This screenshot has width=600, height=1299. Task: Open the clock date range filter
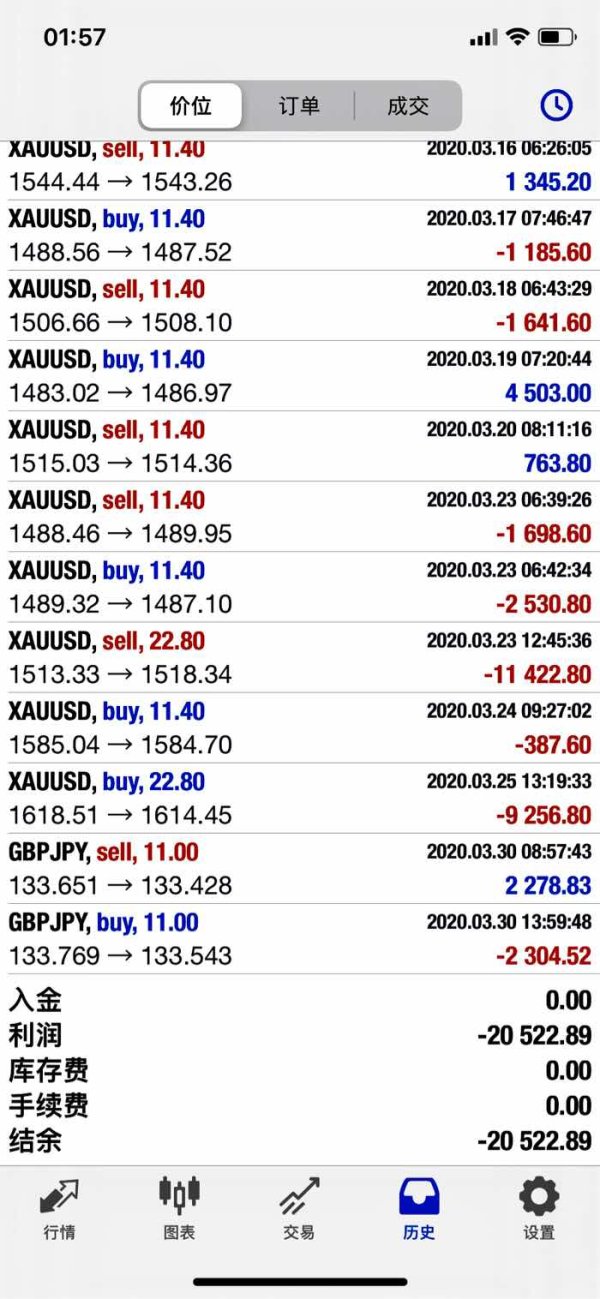point(556,105)
